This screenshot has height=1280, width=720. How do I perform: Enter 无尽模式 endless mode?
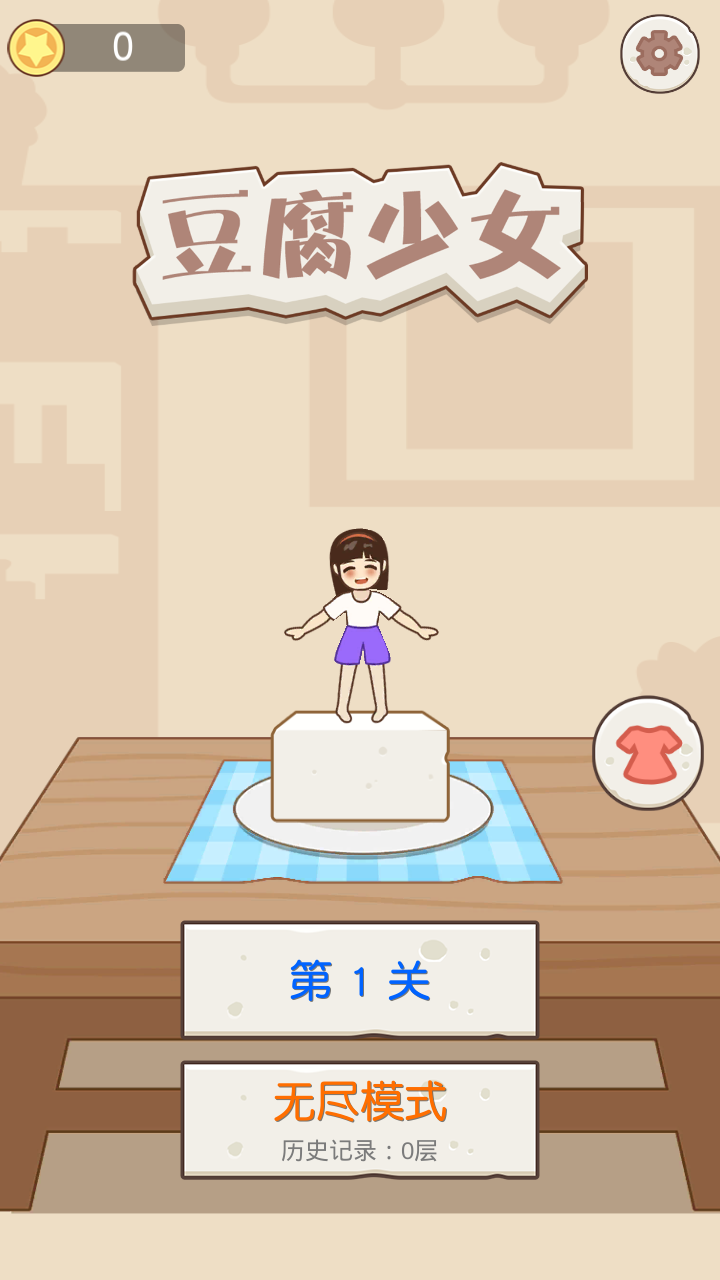pyautogui.click(x=360, y=1120)
